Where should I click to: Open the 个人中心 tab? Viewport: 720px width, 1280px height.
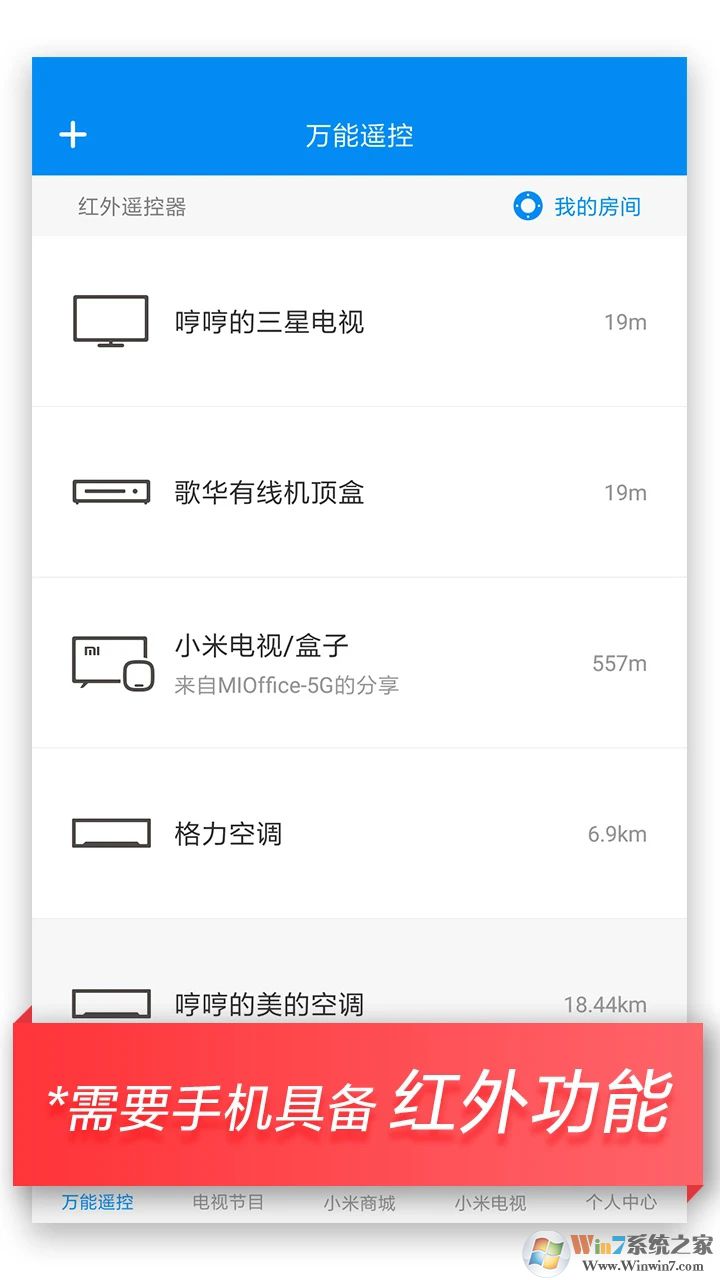tap(621, 1203)
